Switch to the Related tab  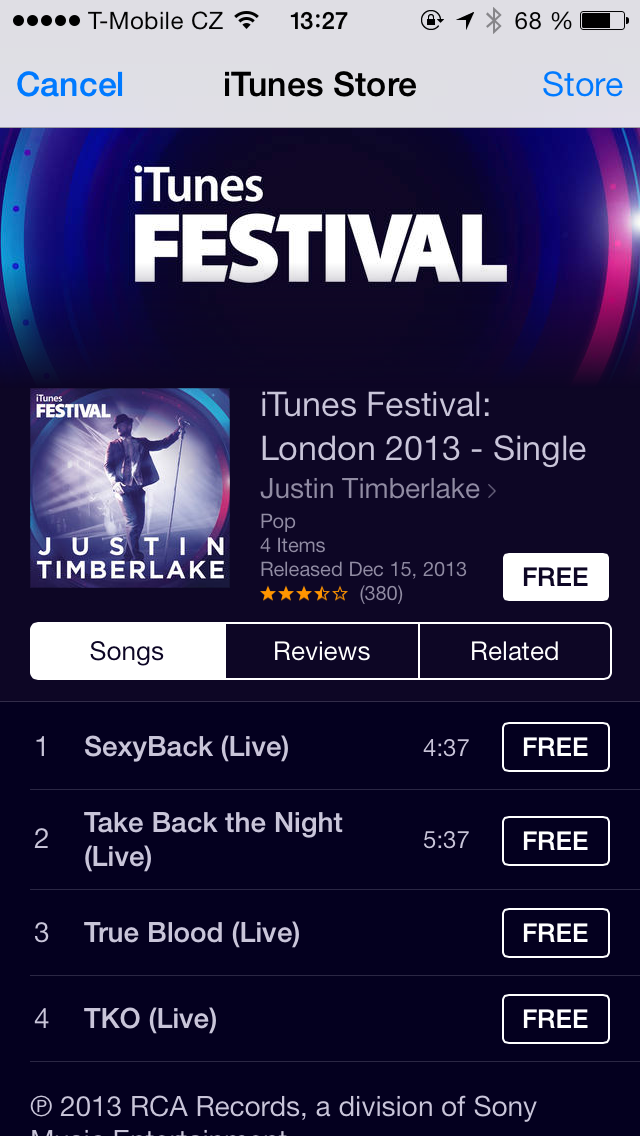tap(514, 651)
